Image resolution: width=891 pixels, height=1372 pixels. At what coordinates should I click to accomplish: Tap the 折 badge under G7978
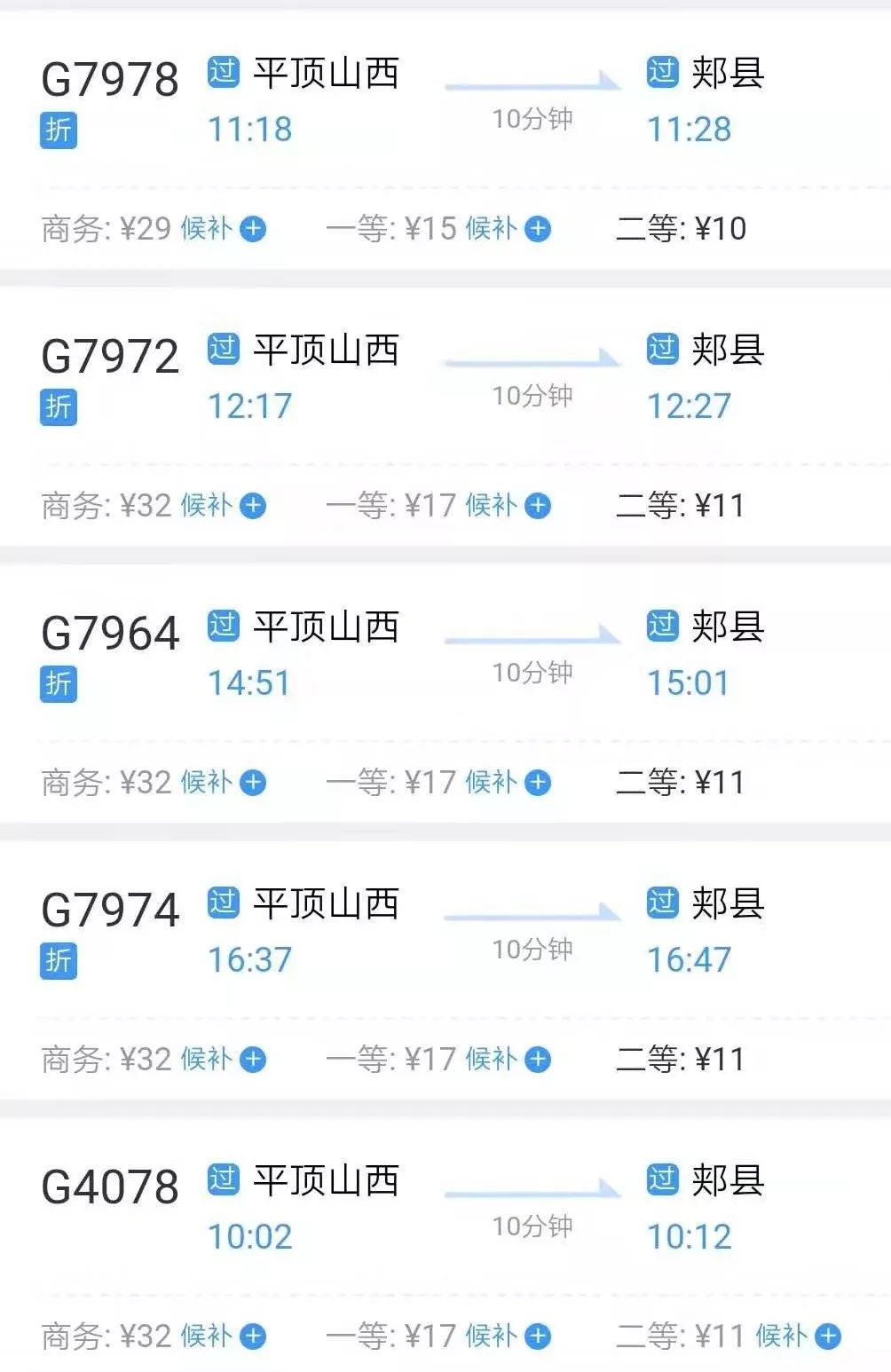[59, 130]
